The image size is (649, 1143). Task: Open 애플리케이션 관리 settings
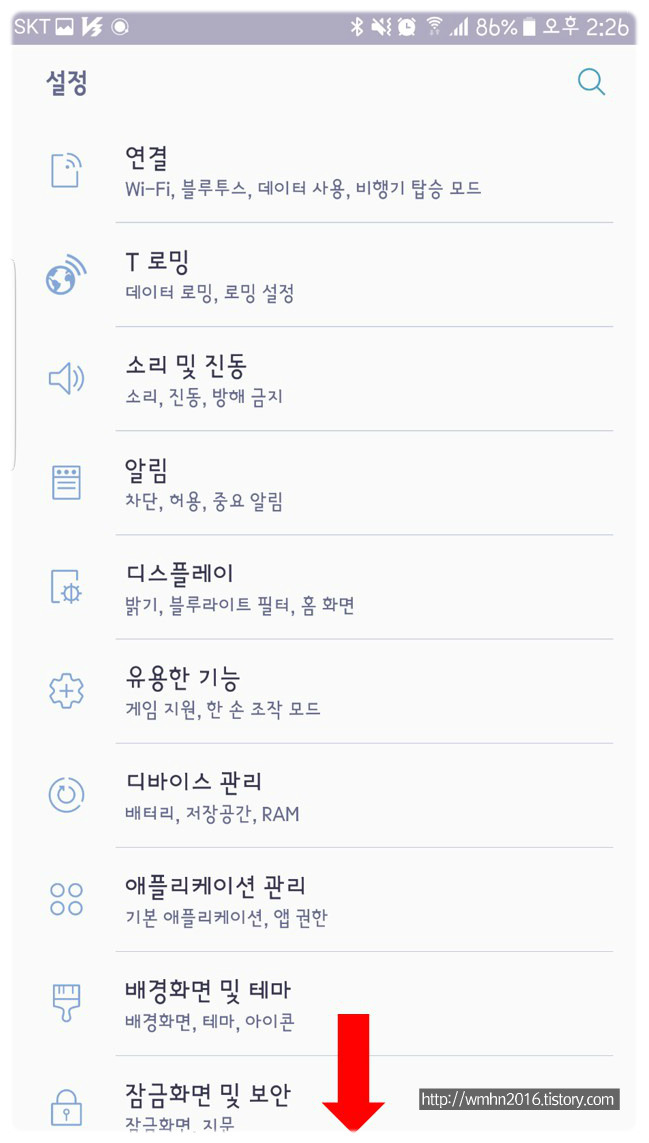(324, 900)
